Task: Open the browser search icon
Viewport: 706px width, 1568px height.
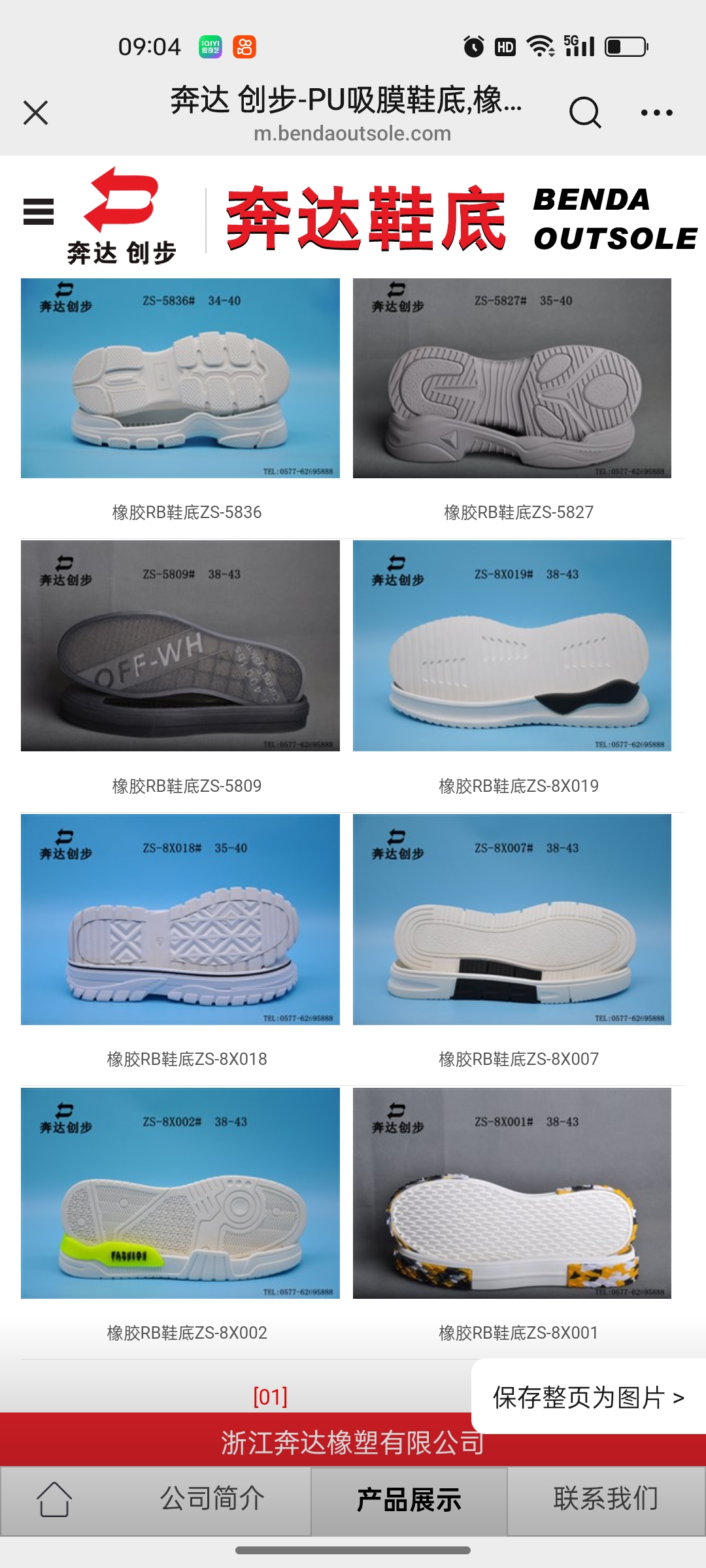Action: pyautogui.click(x=584, y=113)
